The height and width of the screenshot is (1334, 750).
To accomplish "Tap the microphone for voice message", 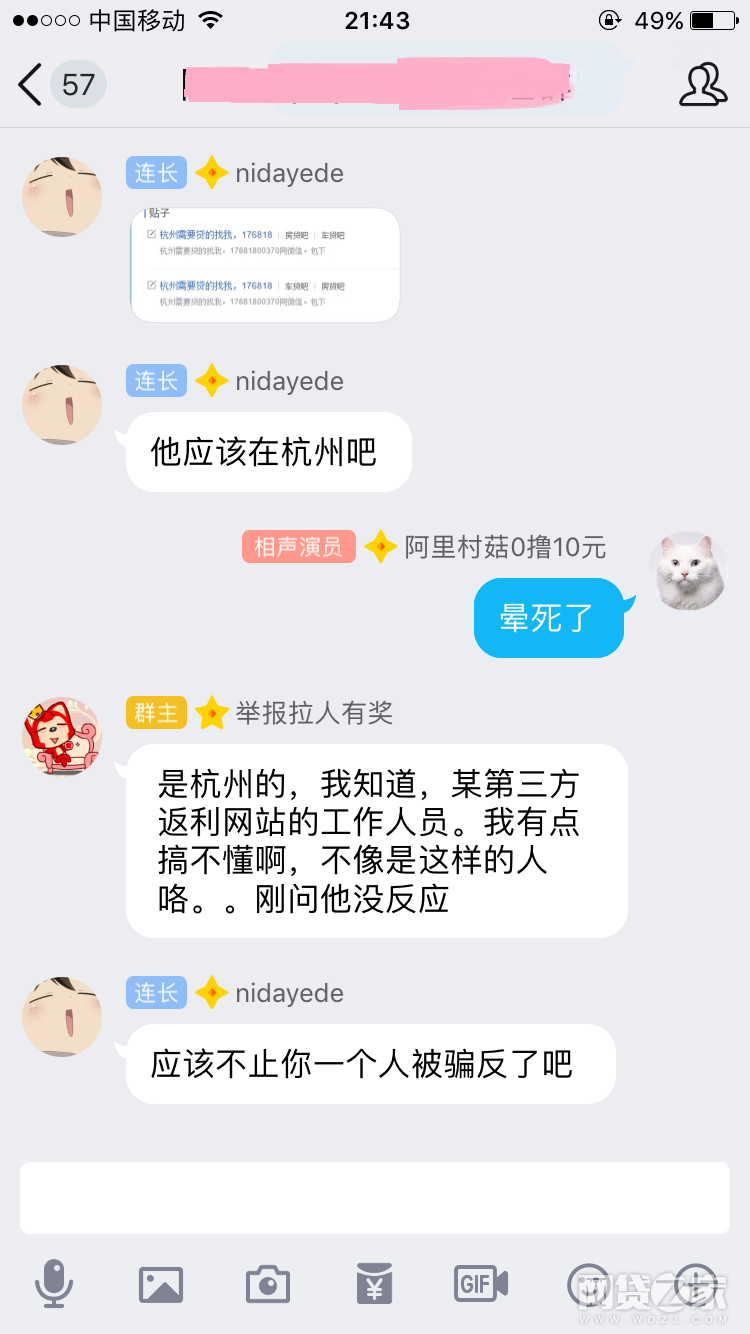I will 53,1283.
